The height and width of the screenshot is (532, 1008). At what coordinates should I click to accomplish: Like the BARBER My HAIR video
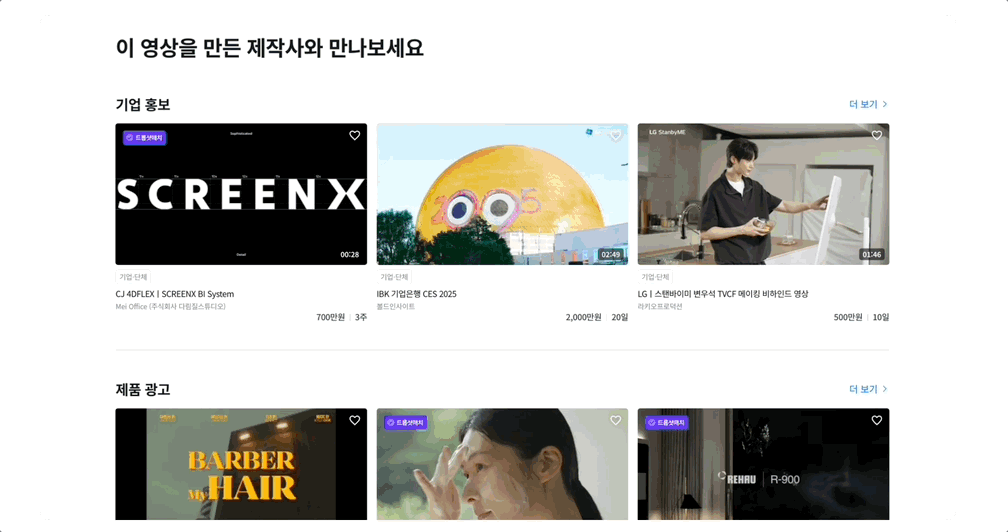point(354,421)
